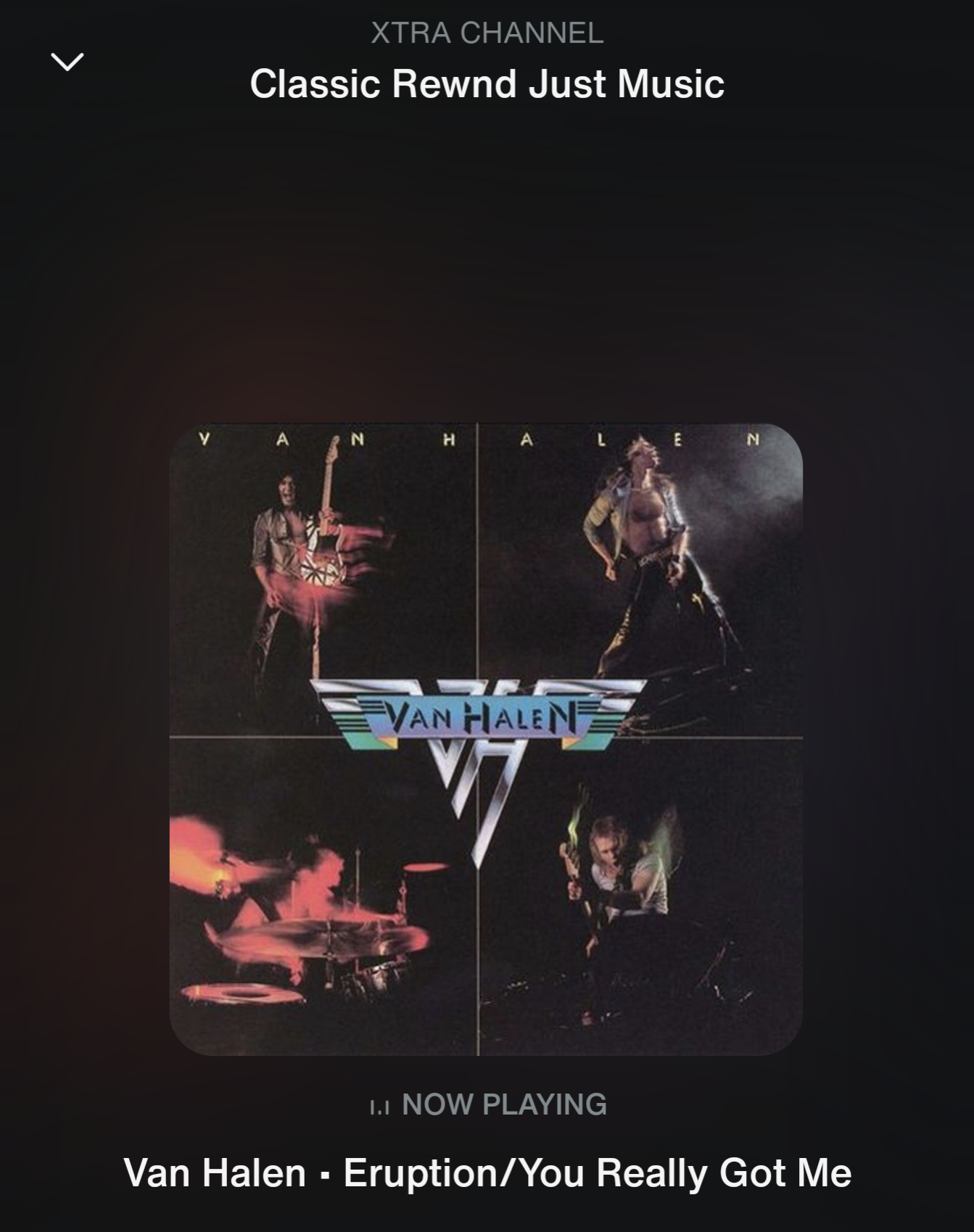Tap the Van Halen album artwork
This screenshot has height=1232, width=974.
click(x=486, y=739)
